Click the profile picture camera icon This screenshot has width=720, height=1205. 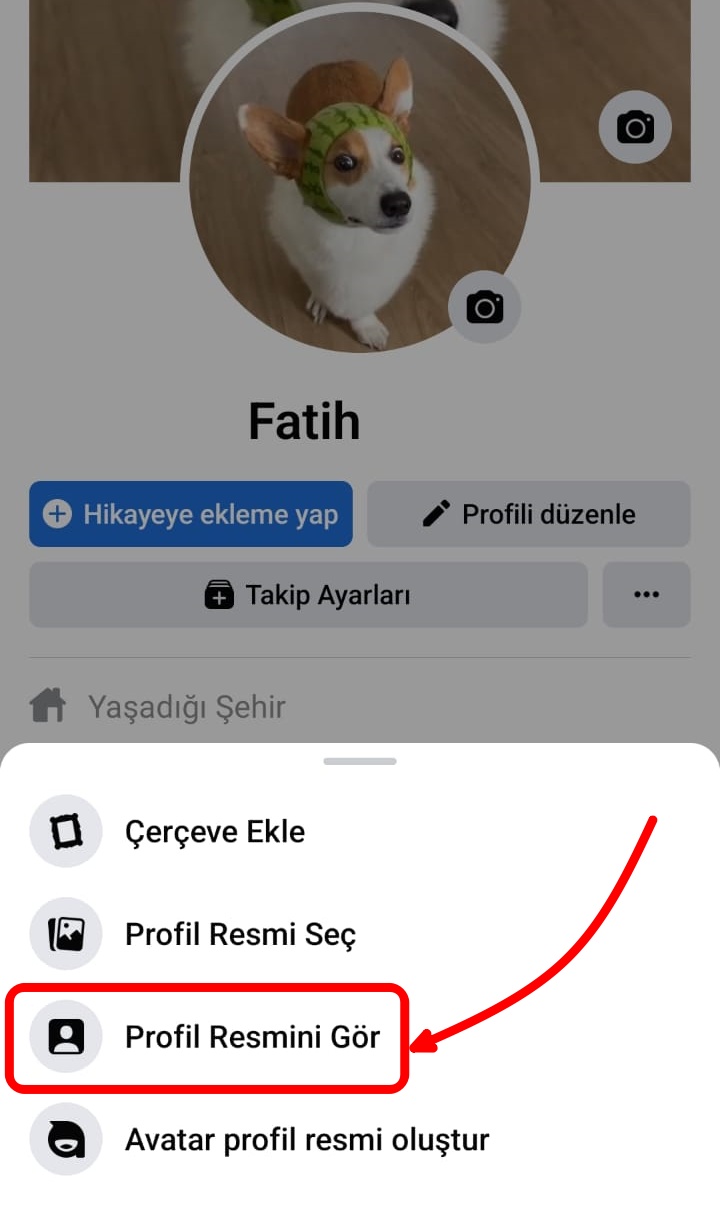[x=485, y=308]
